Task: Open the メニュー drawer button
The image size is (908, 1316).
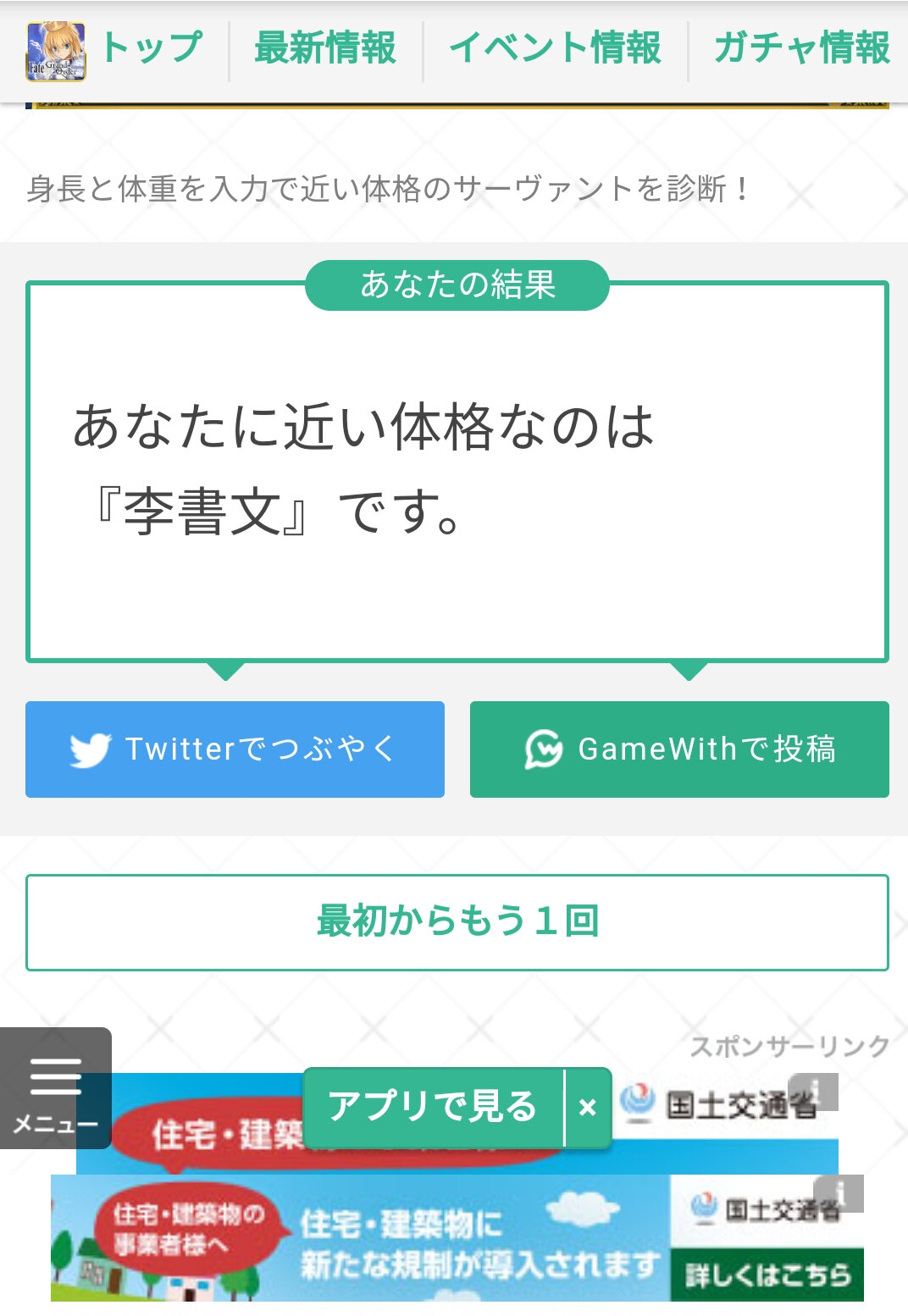Action: click(x=55, y=1088)
